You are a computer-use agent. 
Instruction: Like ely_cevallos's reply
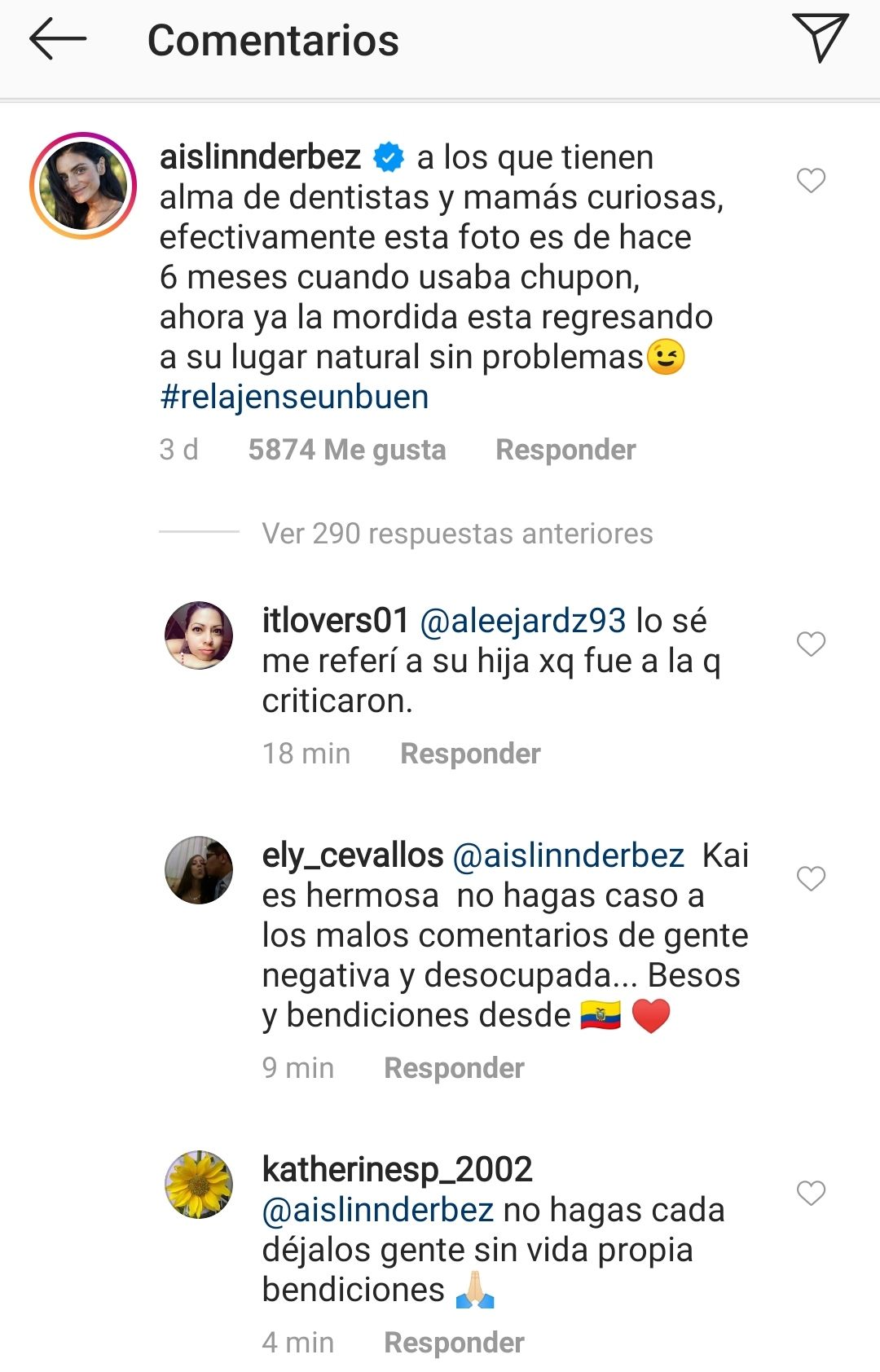(x=811, y=878)
